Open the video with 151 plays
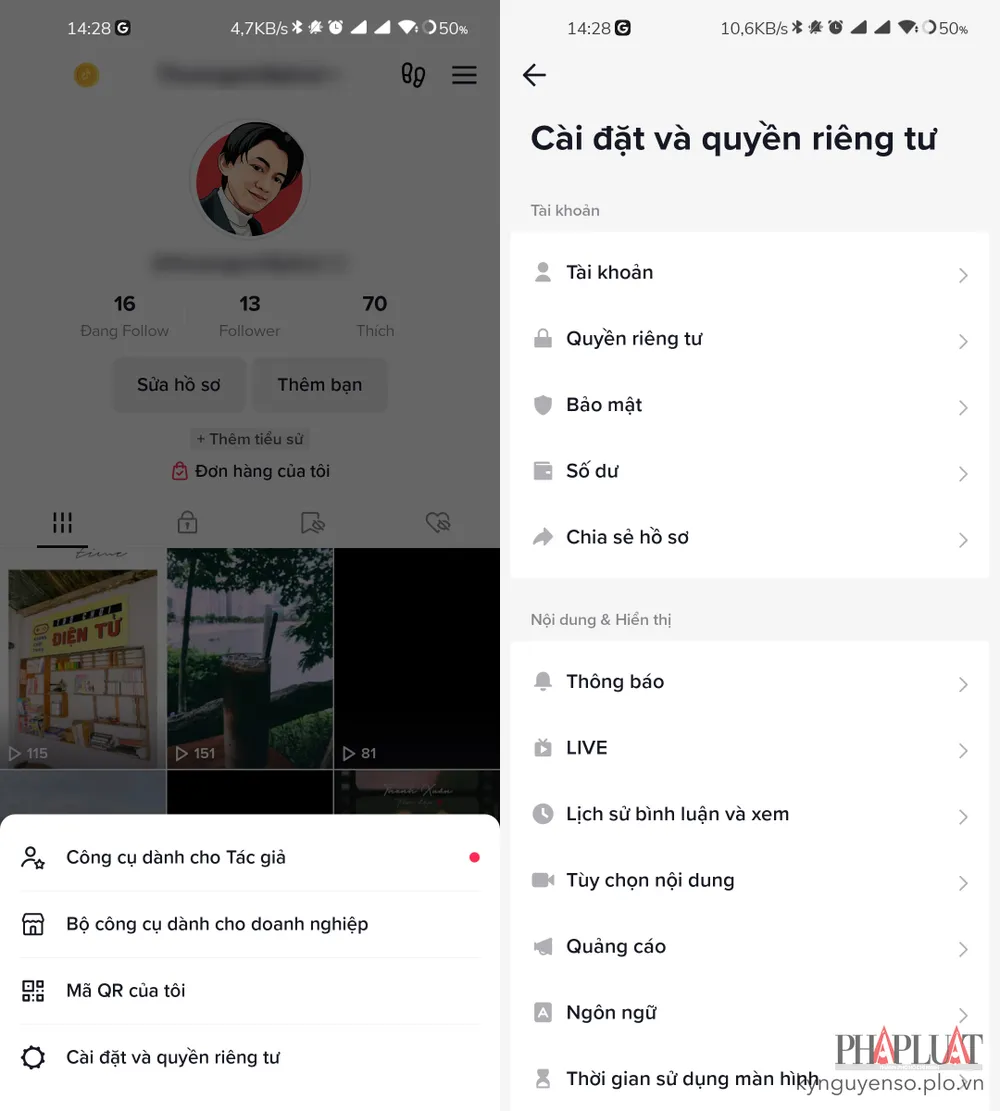Viewport: 1000px width, 1111px height. coord(250,658)
